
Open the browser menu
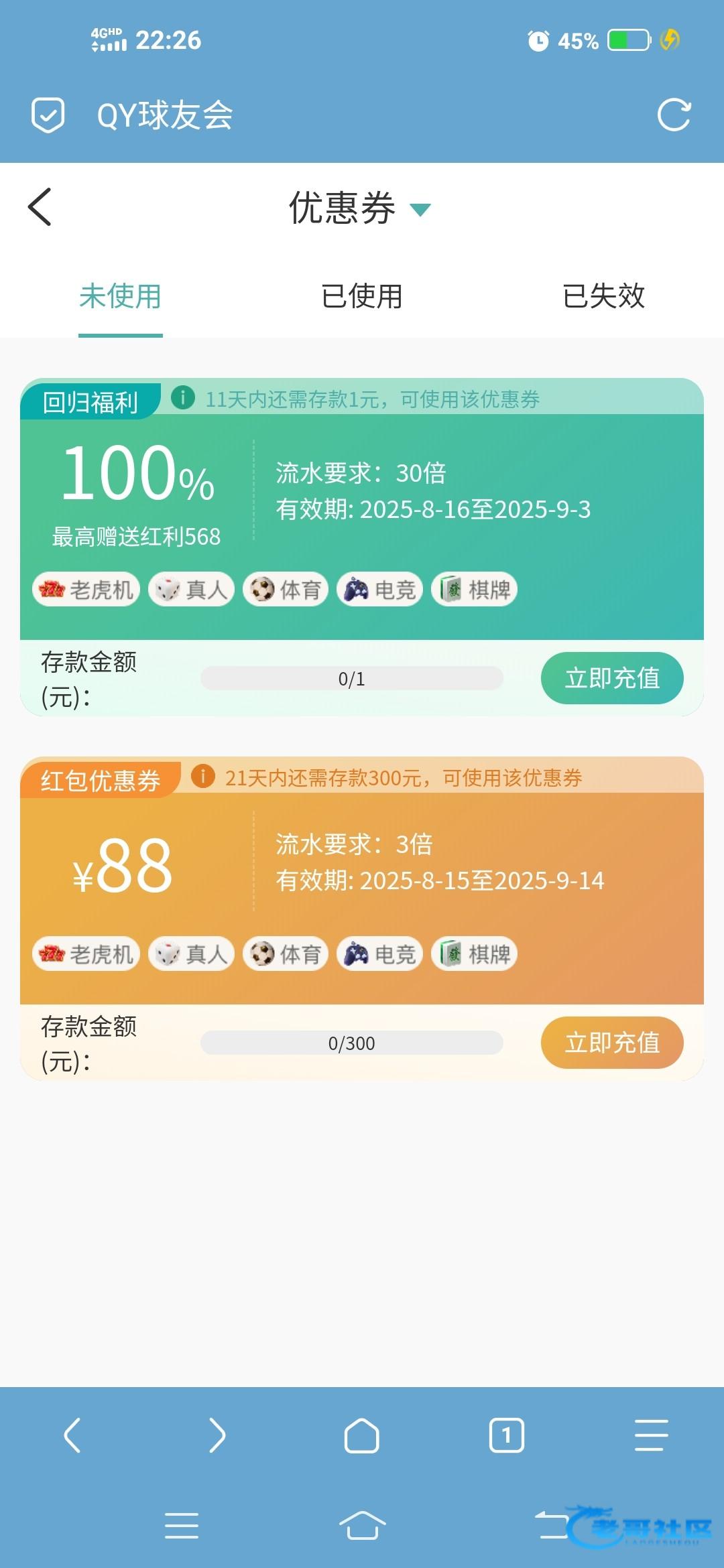[652, 1435]
